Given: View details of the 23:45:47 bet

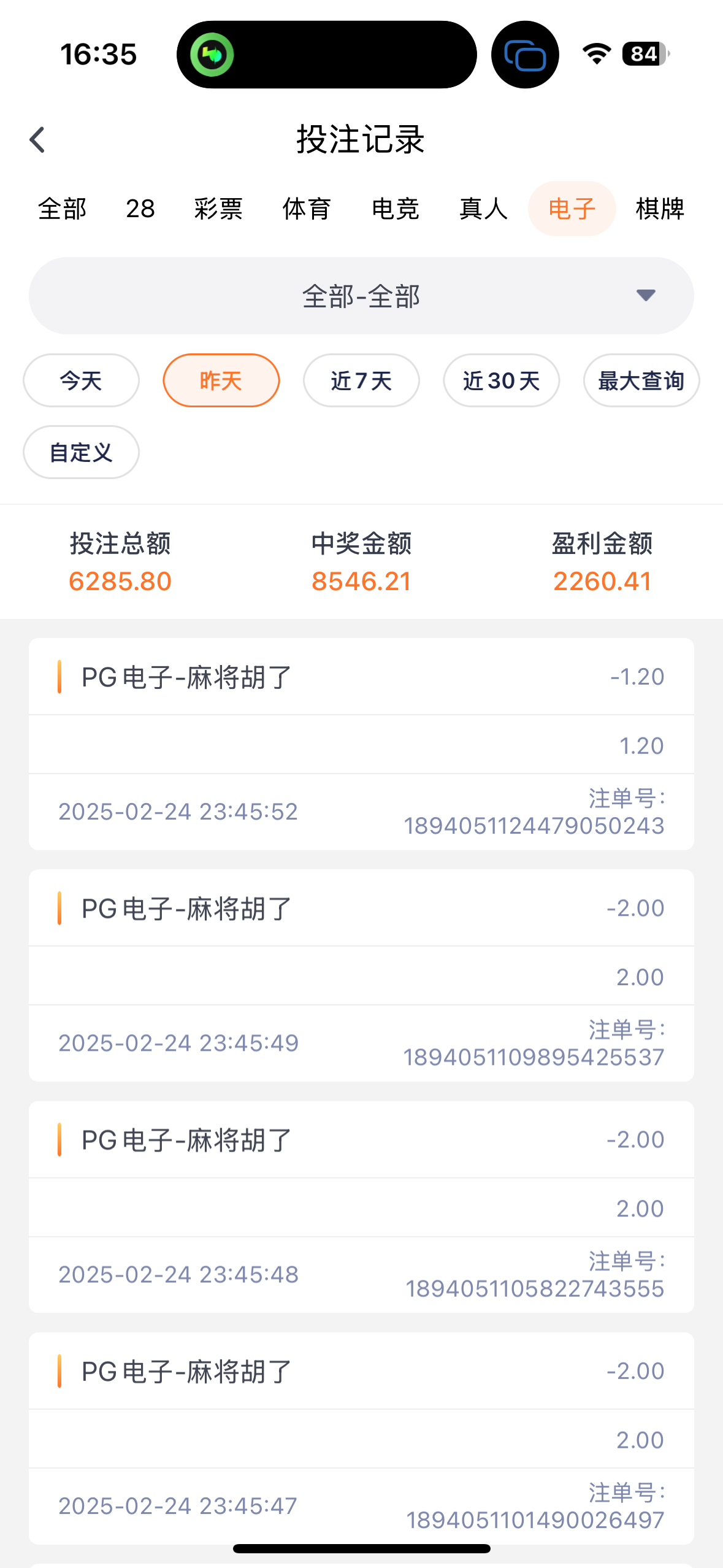Looking at the screenshot, I should point(361,1438).
